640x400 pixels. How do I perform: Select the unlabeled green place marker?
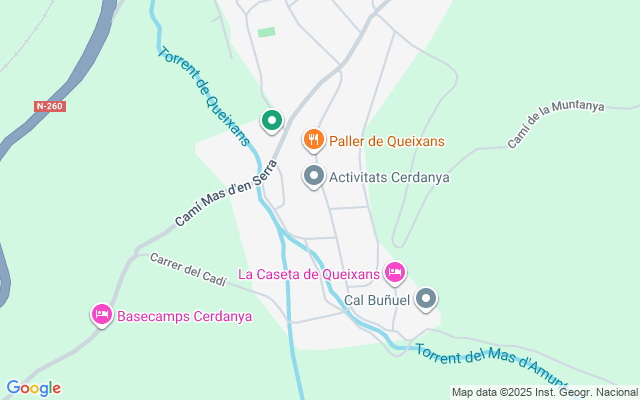[x=271, y=121]
